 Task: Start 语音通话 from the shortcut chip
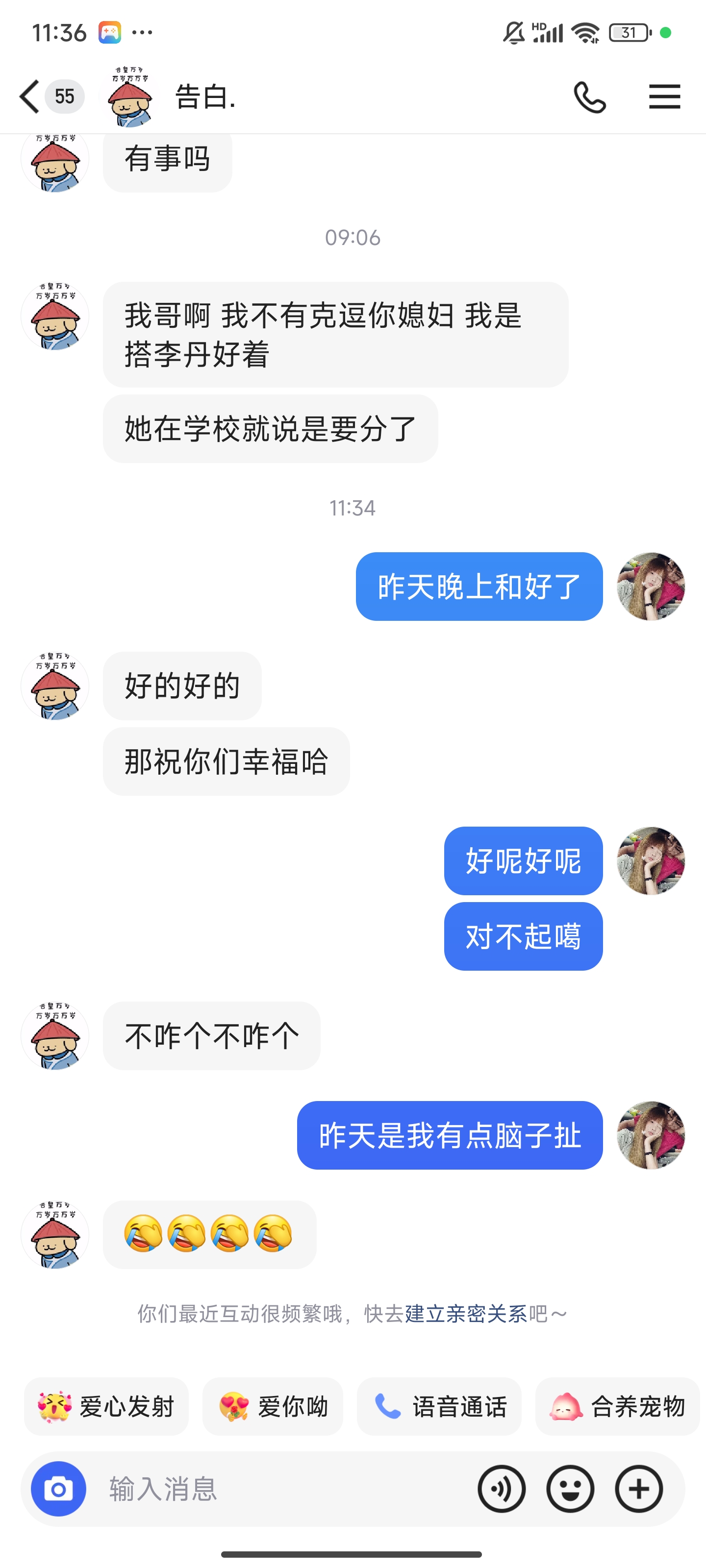click(439, 1407)
